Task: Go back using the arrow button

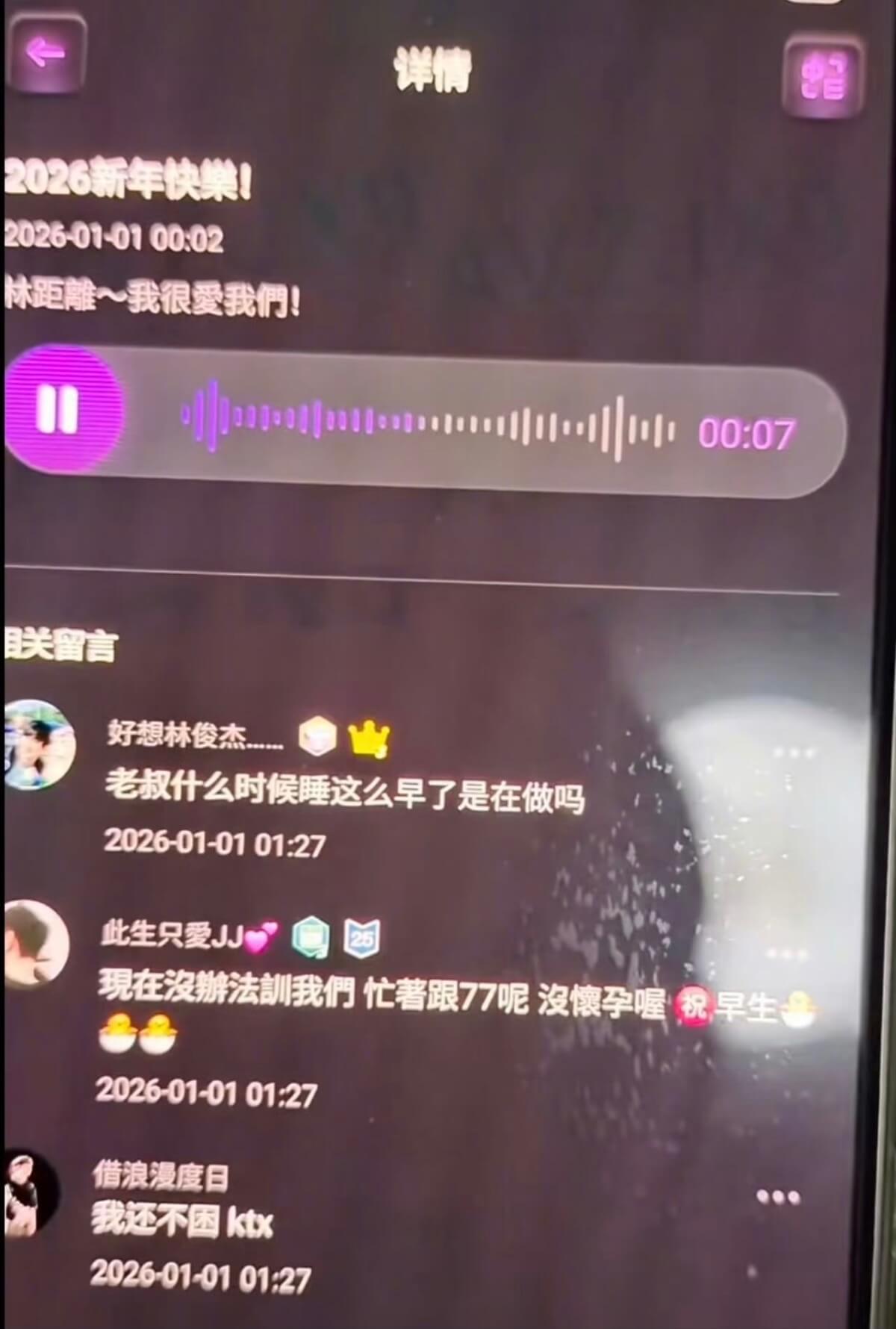Action: coord(45,54)
